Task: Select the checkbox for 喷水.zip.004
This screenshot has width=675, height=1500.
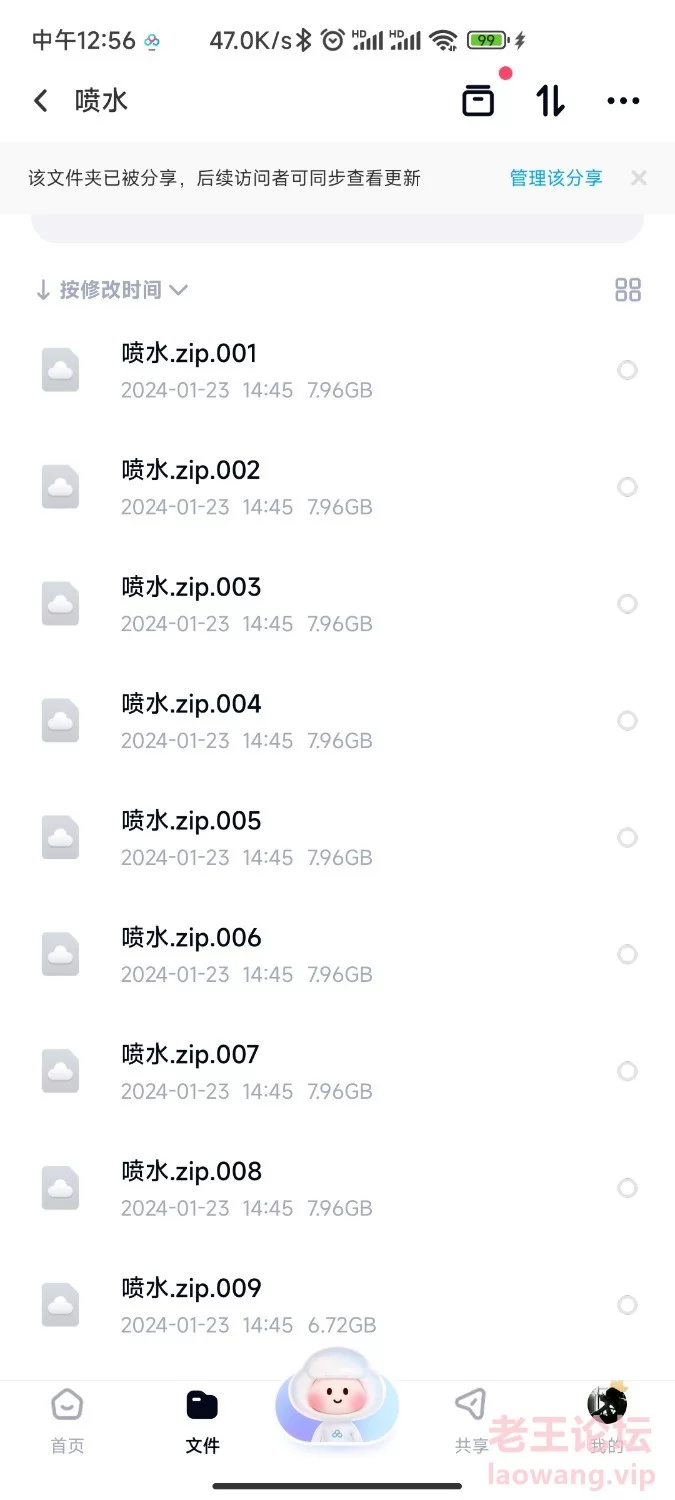Action: pyautogui.click(x=627, y=721)
